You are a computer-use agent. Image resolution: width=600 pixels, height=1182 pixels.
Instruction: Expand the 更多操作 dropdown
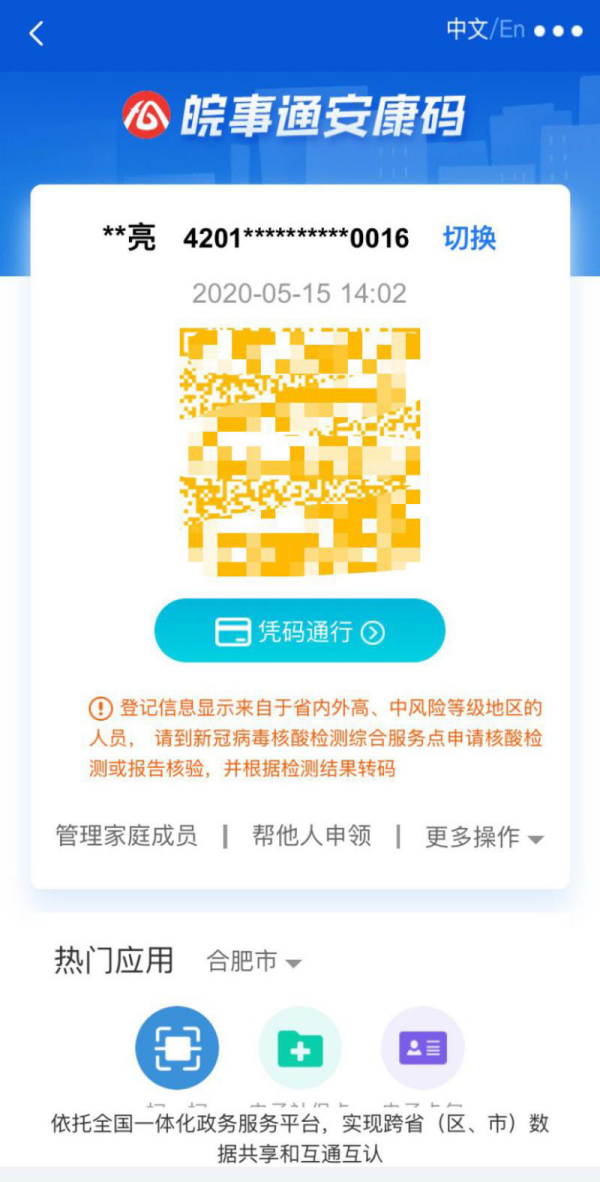tap(484, 837)
